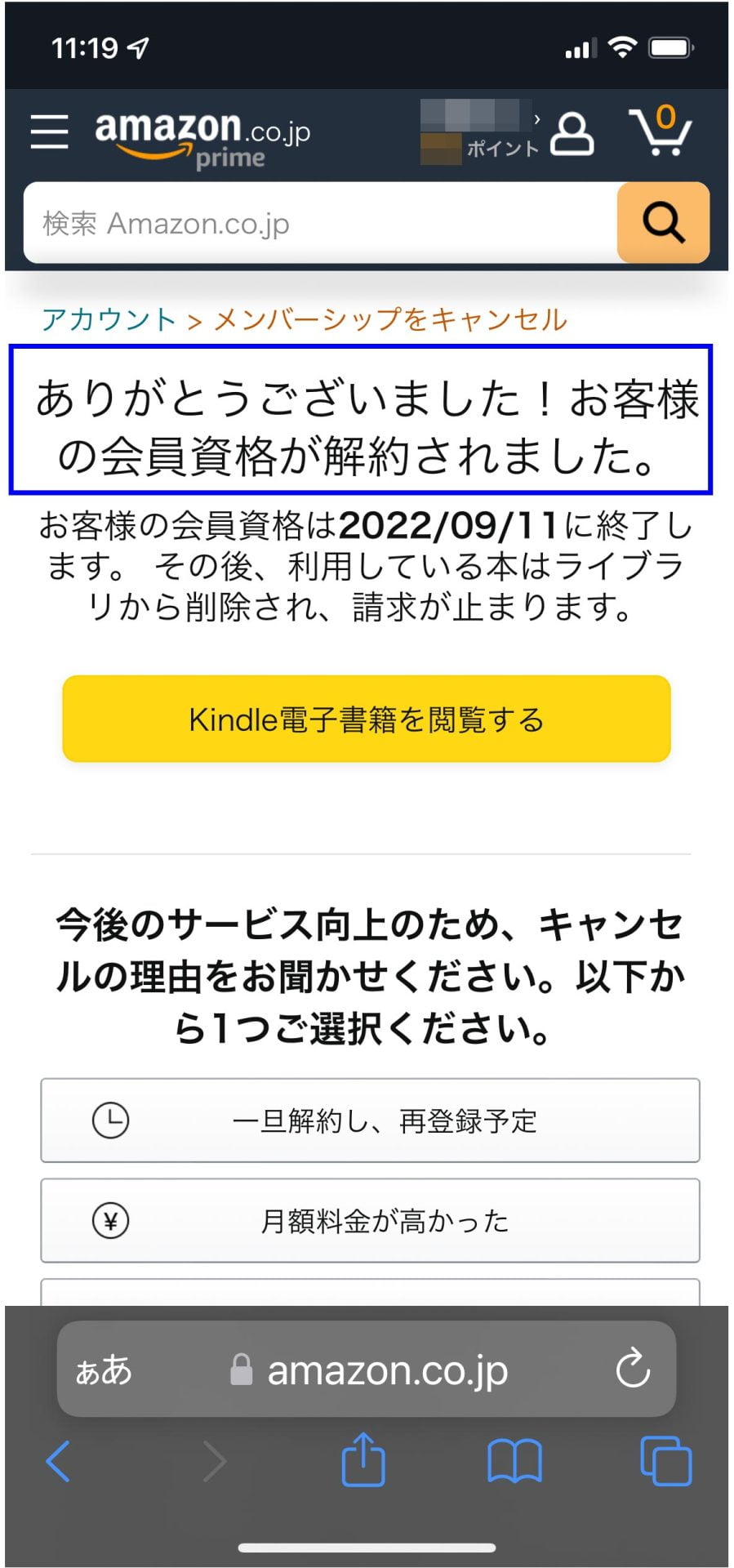Open Safari bookmarks
The height and width of the screenshot is (1568, 734).
(514, 1461)
